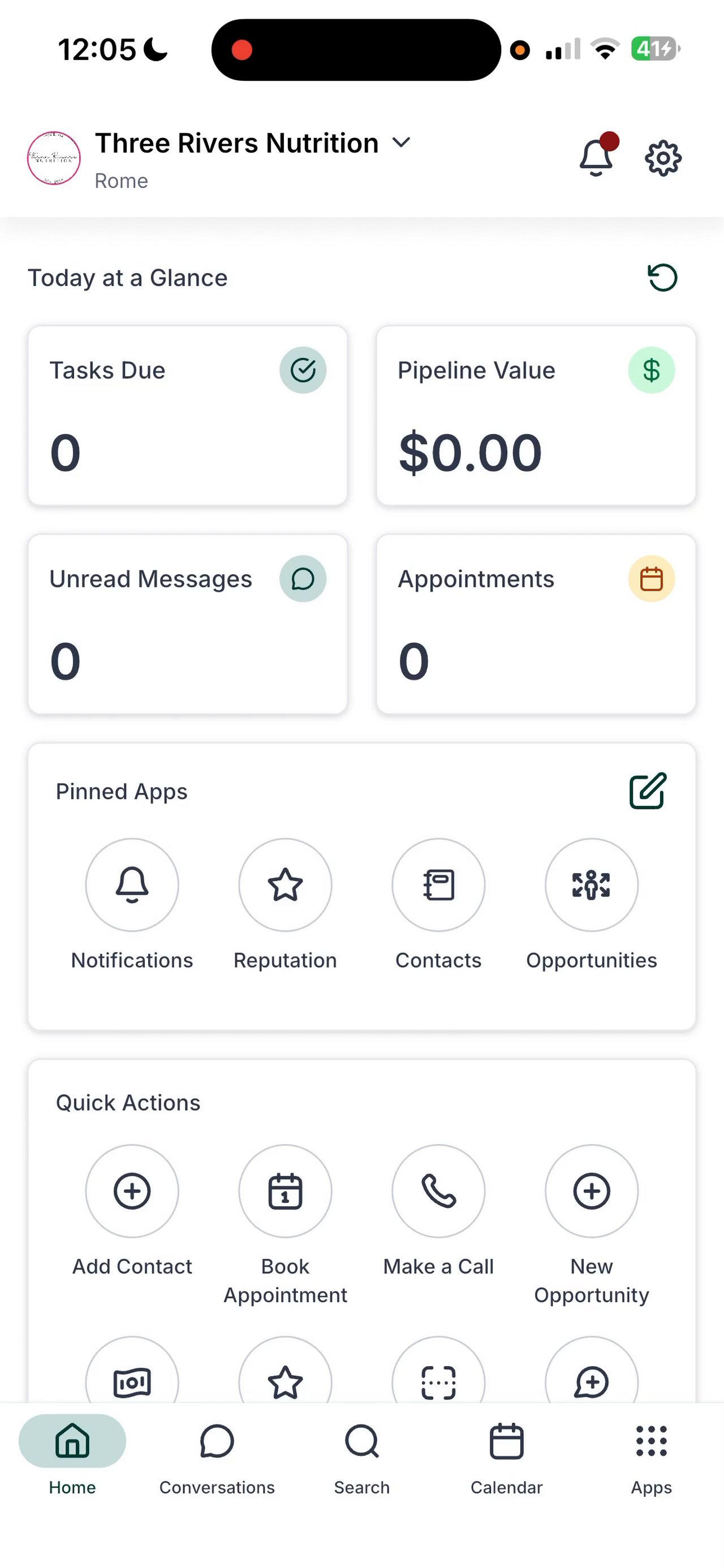
Task: Edit the Pinned Apps list
Action: tap(647, 791)
